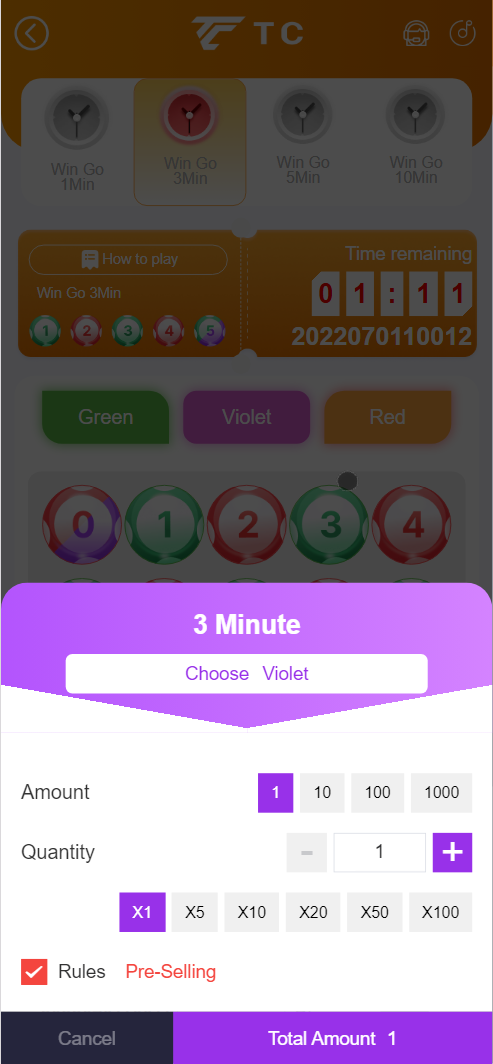Cancel the bet

pos(87,1038)
